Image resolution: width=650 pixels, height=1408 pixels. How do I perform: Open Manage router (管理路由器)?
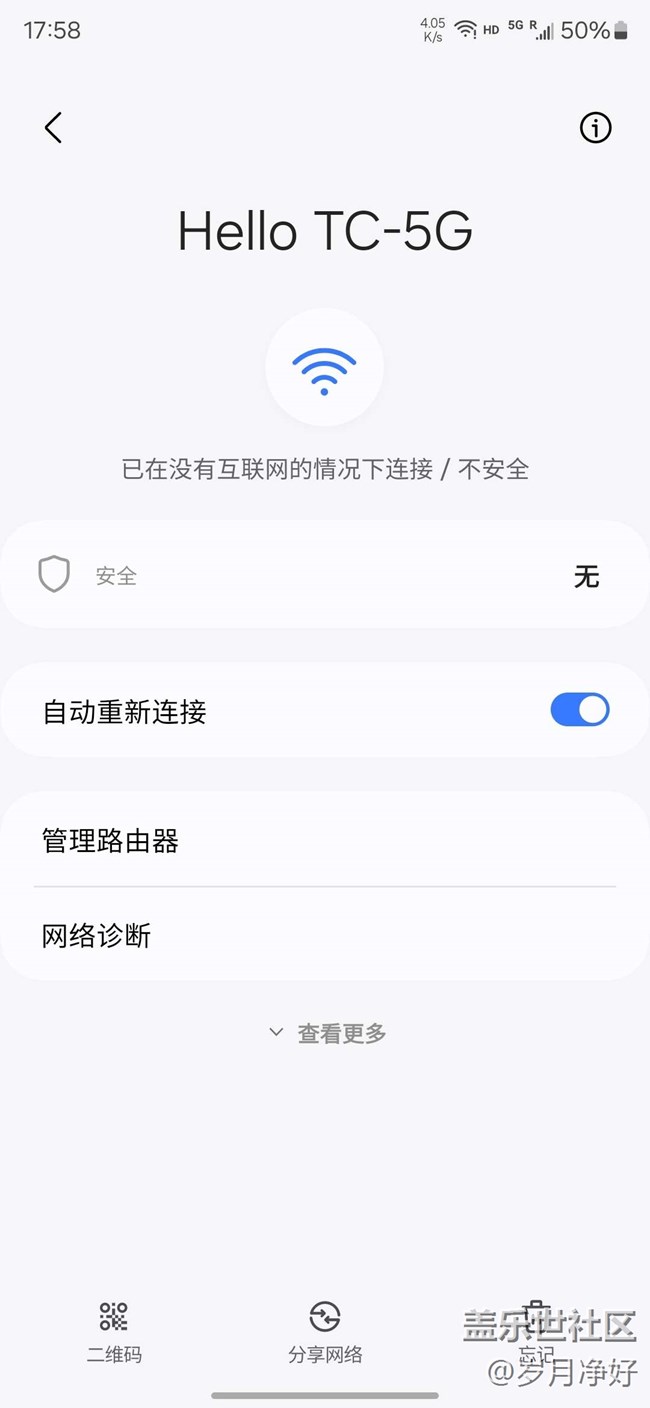tap(324, 841)
